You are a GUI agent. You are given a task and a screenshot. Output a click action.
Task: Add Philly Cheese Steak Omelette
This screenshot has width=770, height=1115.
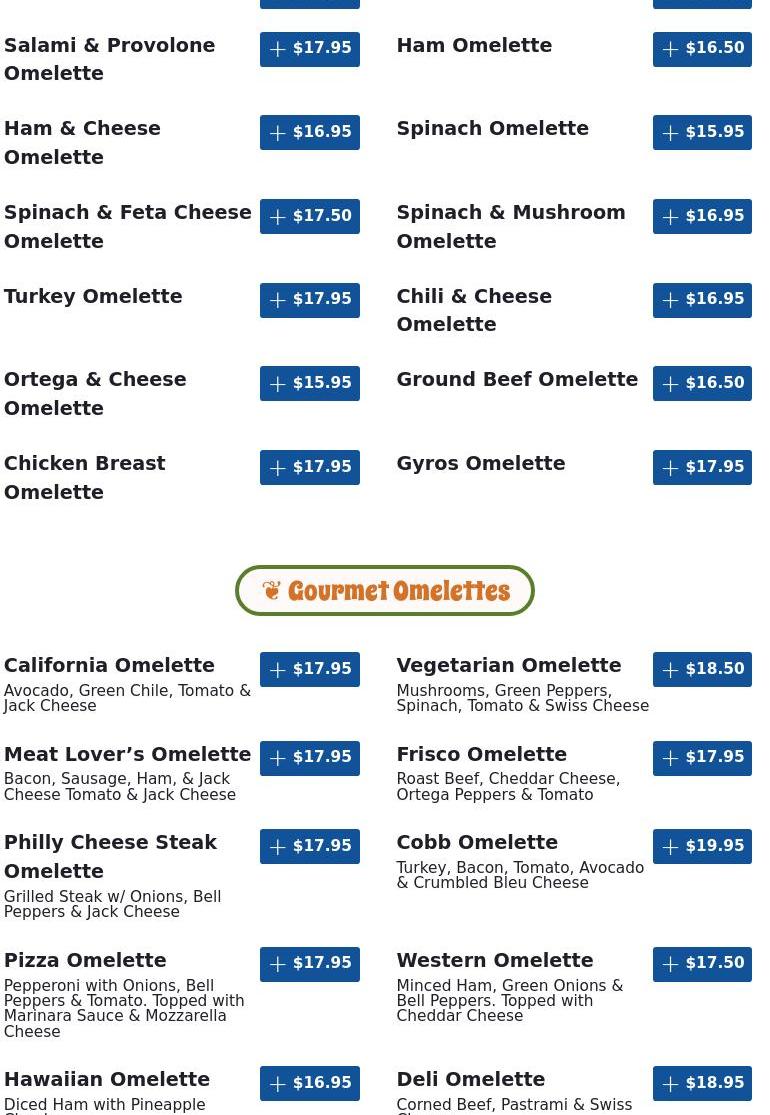pyautogui.click(x=310, y=846)
